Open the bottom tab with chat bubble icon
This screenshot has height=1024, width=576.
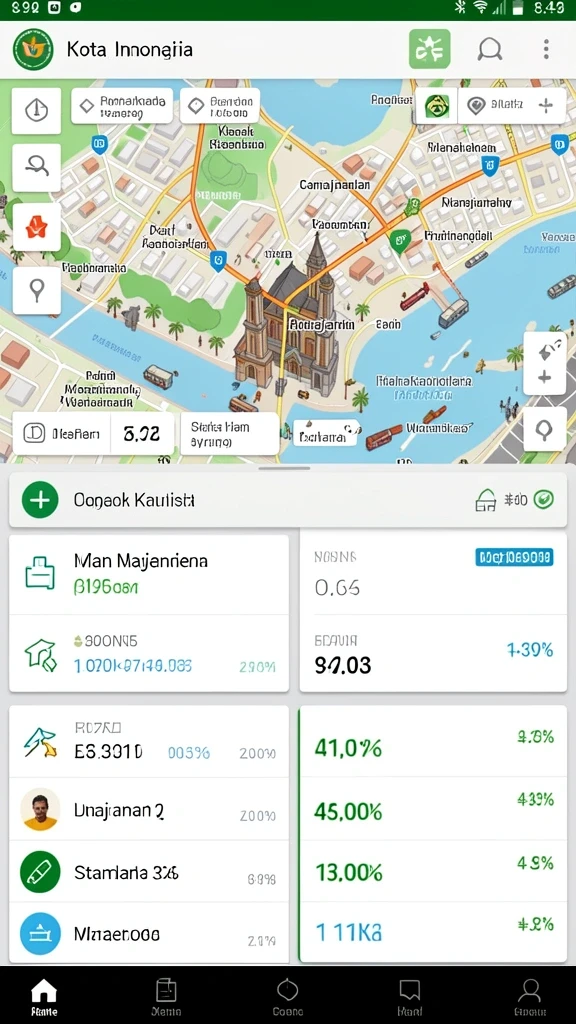coord(409,997)
